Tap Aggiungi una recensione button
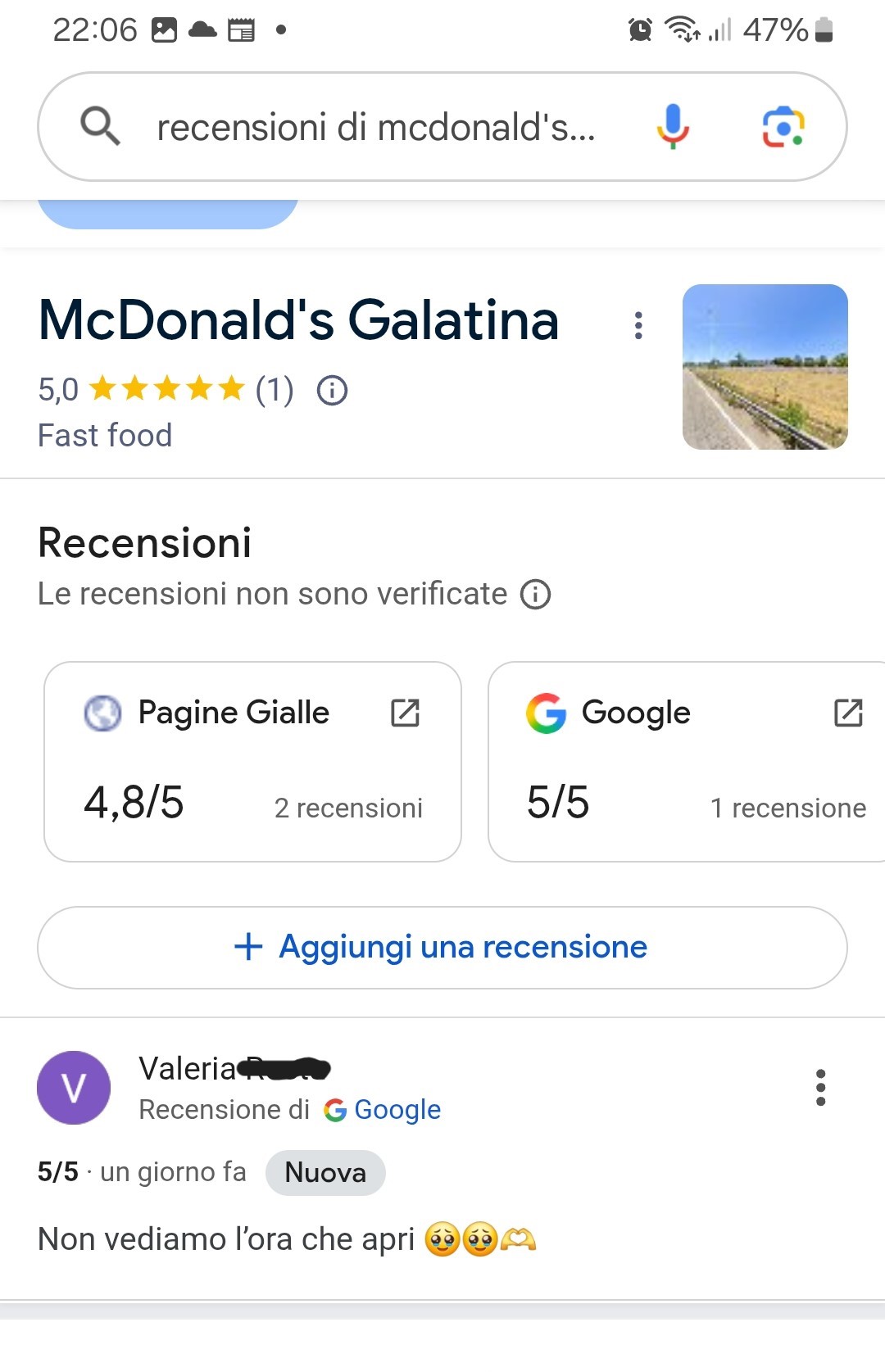 (442, 947)
